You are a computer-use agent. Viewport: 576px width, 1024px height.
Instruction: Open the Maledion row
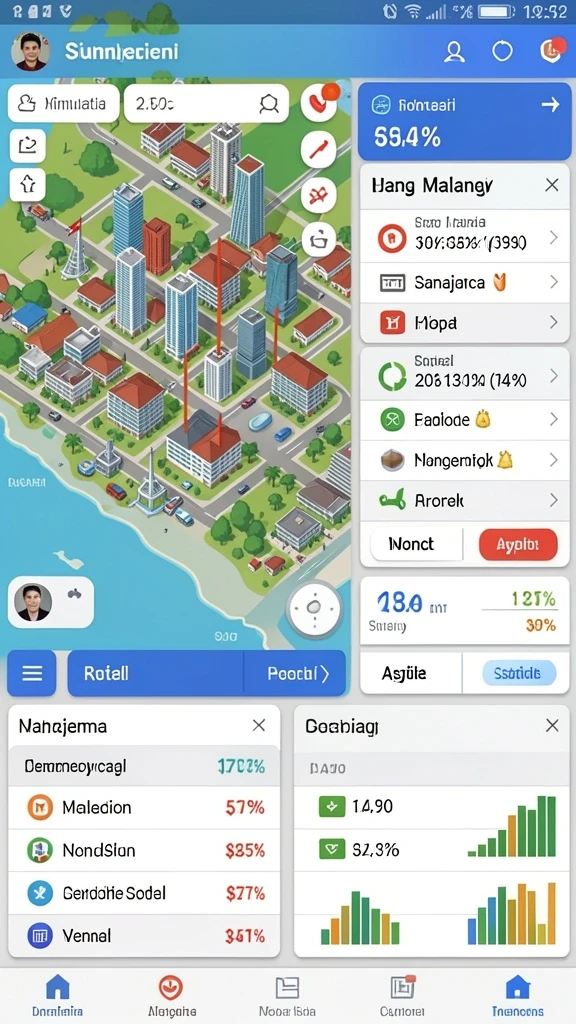(x=144, y=808)
